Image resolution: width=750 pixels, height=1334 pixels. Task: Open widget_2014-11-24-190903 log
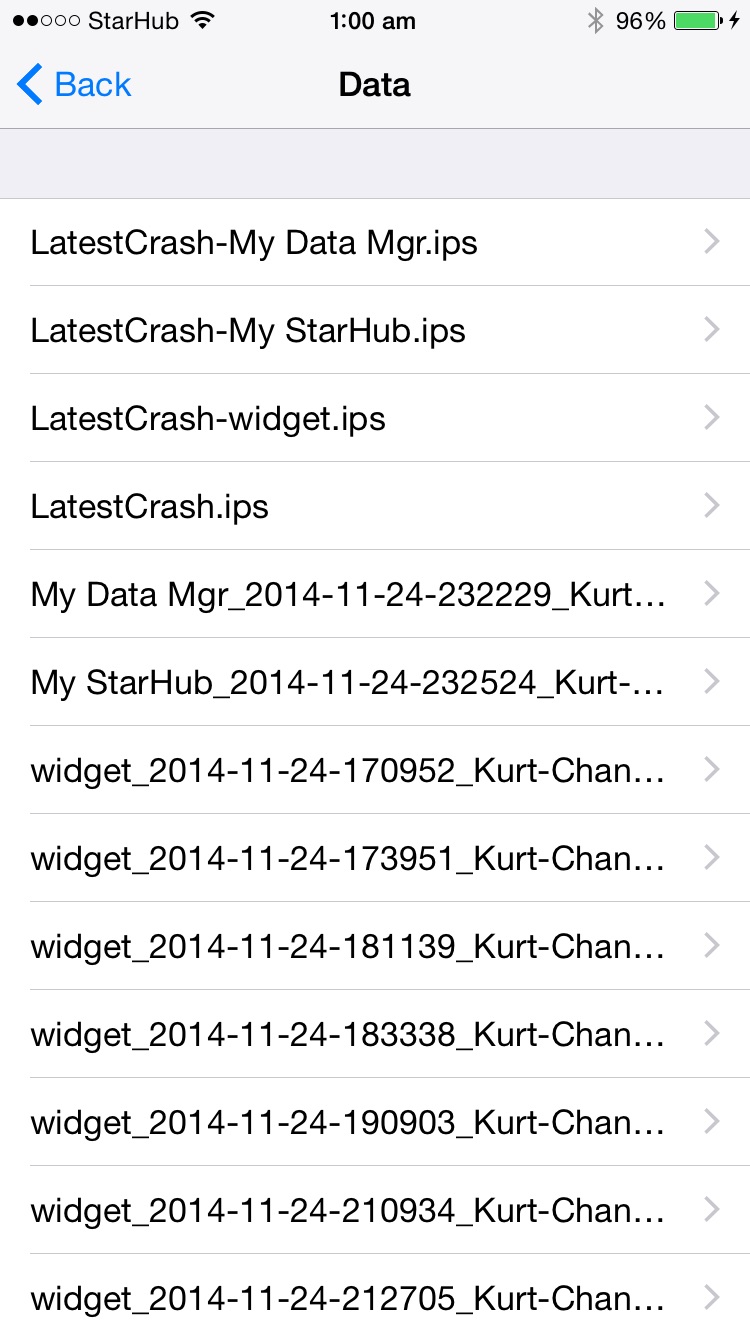(x=375, y=1122)
